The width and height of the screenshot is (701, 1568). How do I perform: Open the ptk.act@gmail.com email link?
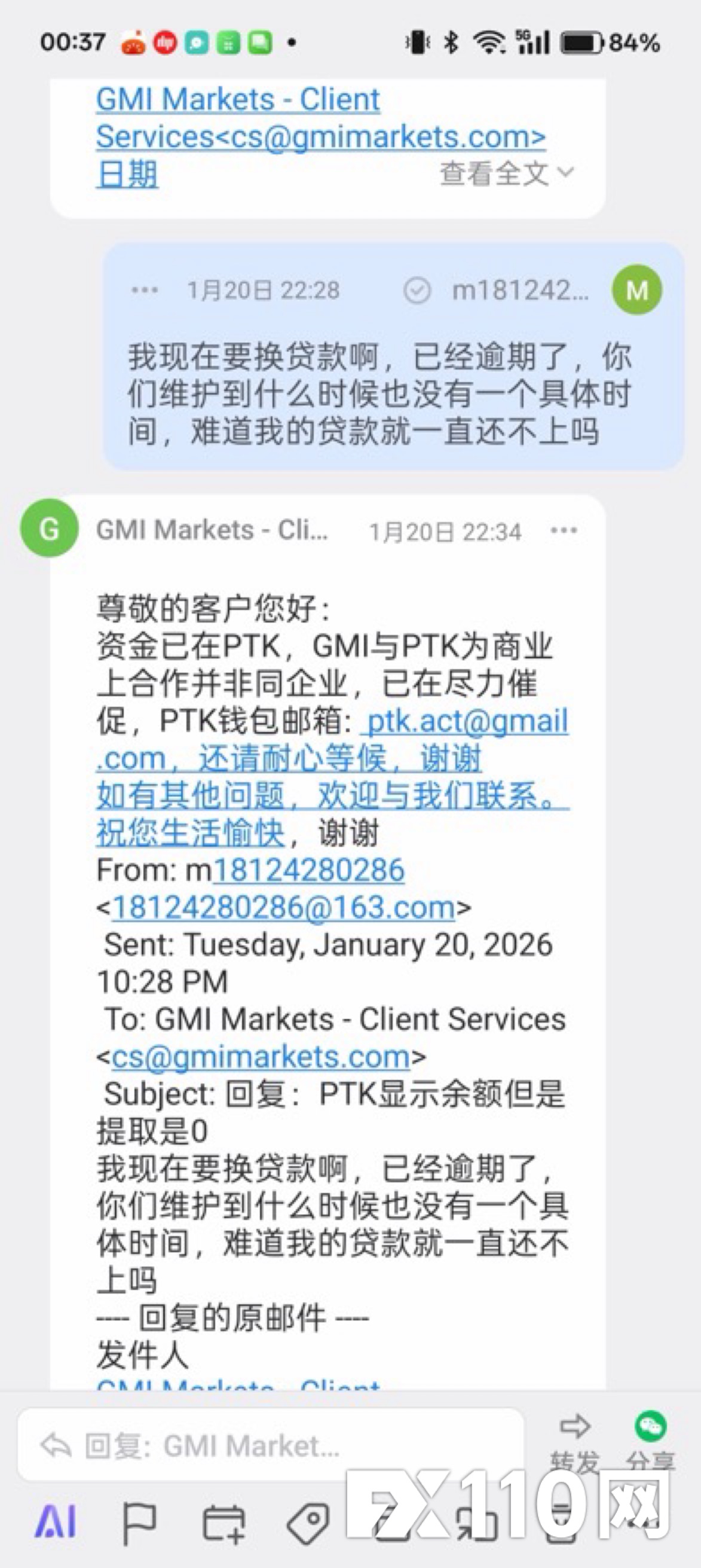pos(467,722)
